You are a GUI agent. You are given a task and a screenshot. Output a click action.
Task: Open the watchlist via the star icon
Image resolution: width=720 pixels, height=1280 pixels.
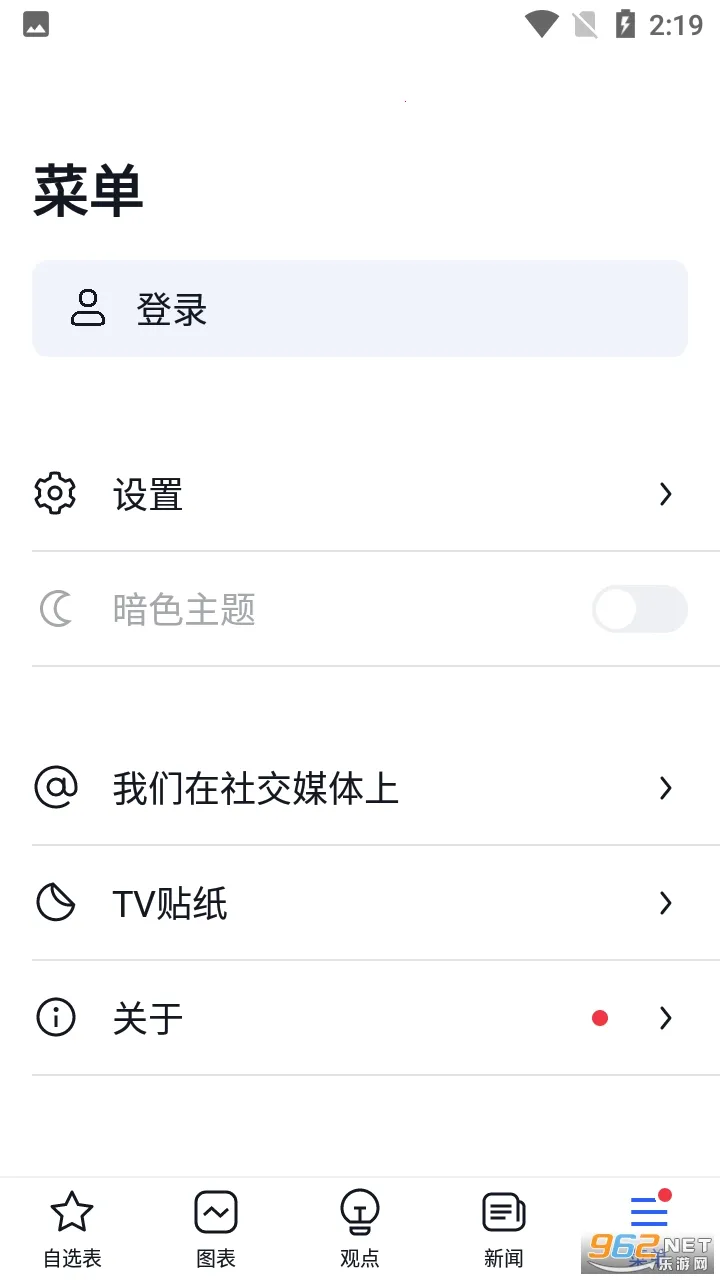(71, 1210)
